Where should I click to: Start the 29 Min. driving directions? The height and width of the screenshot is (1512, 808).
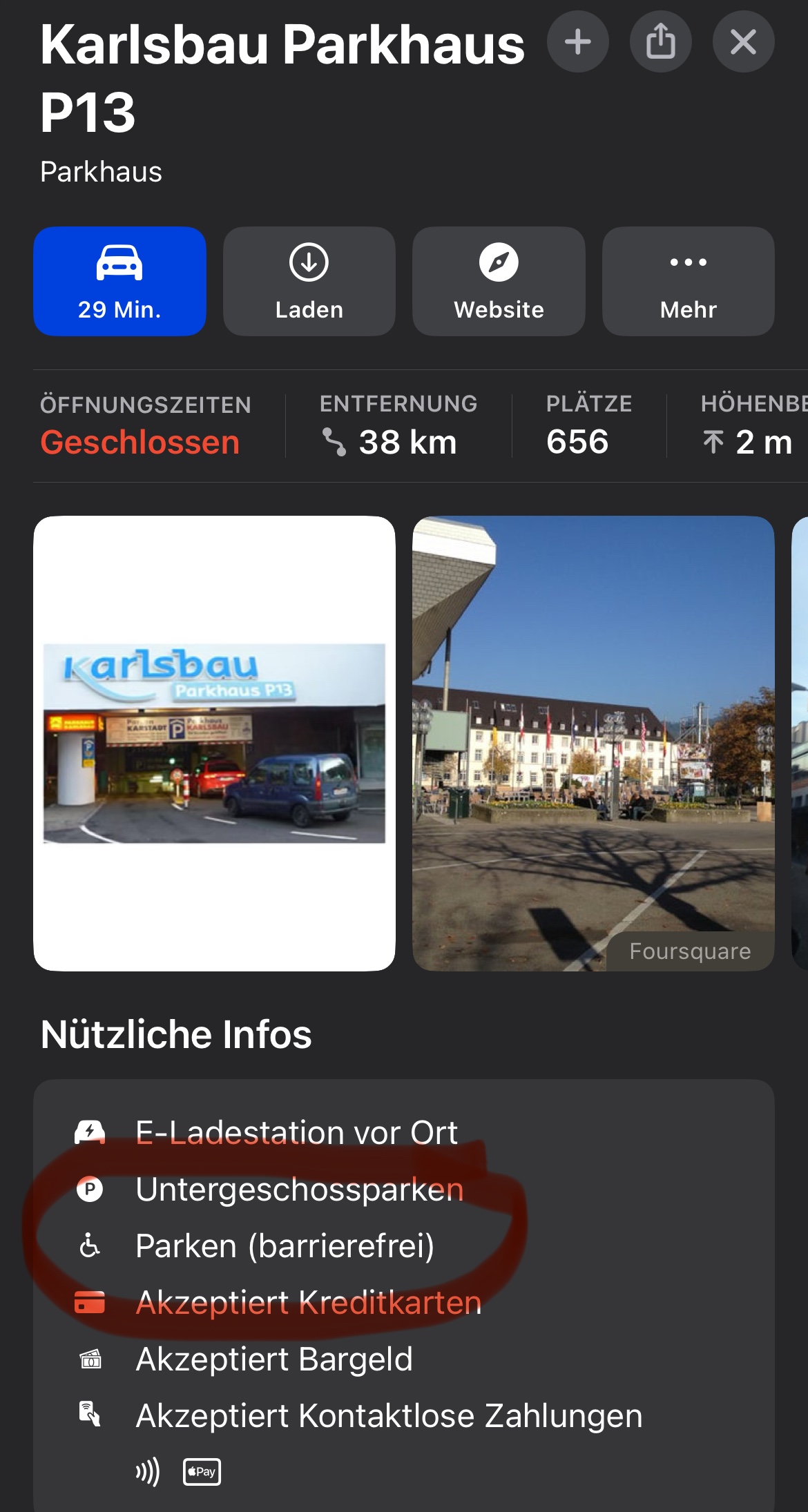coord(119,281)
